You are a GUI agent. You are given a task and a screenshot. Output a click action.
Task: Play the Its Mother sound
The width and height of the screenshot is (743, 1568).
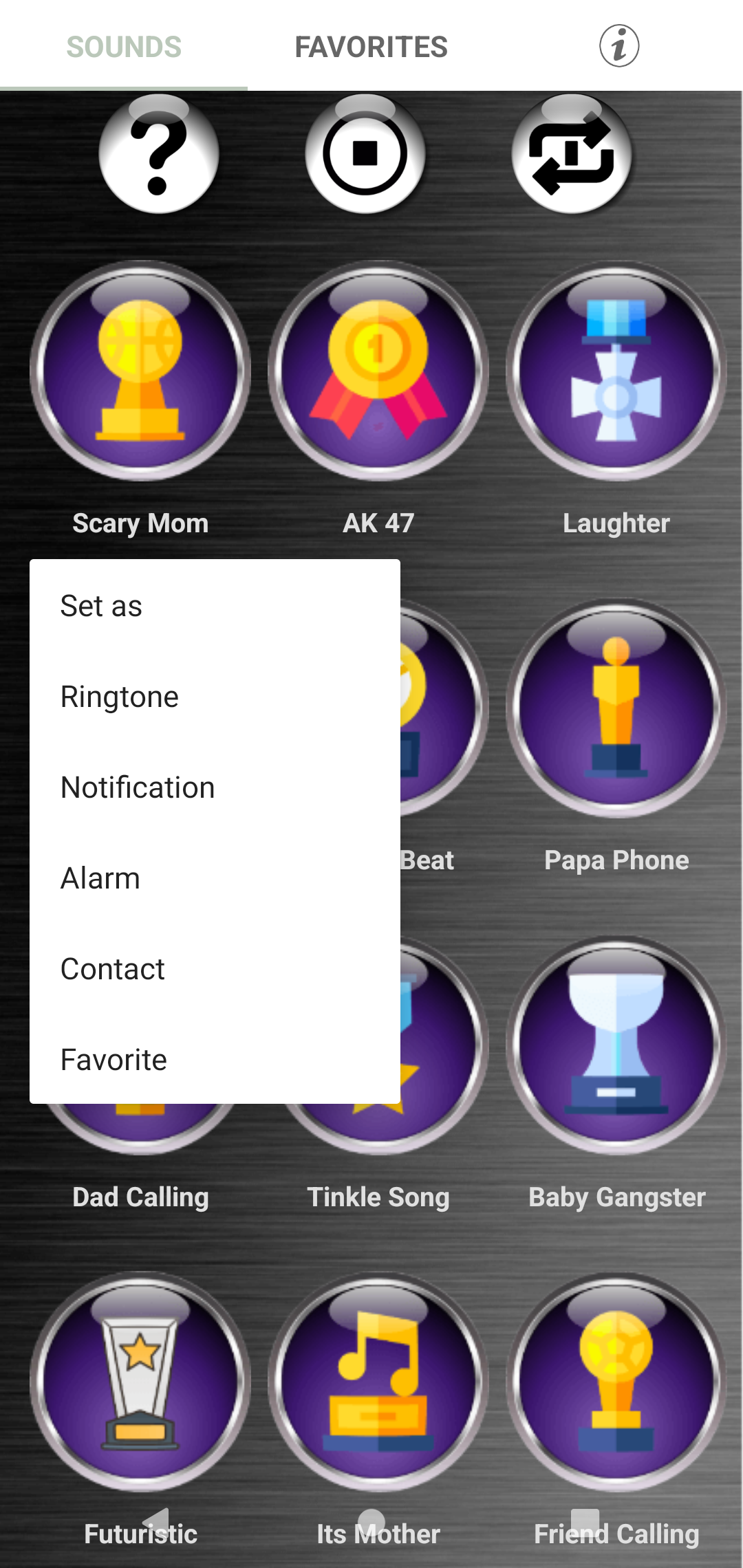(378, 1382)
